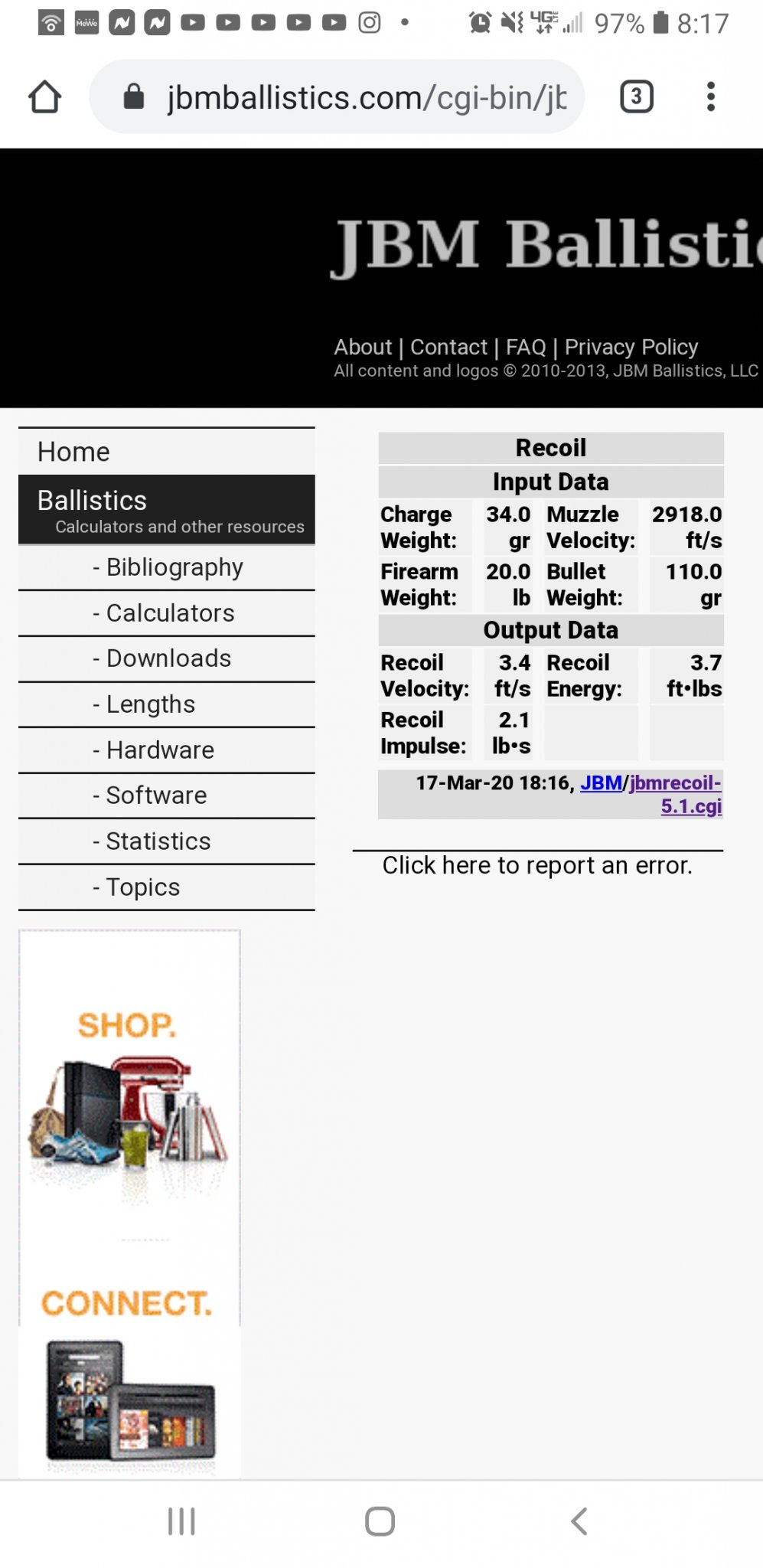Go to Home in the sidebar

166,452
